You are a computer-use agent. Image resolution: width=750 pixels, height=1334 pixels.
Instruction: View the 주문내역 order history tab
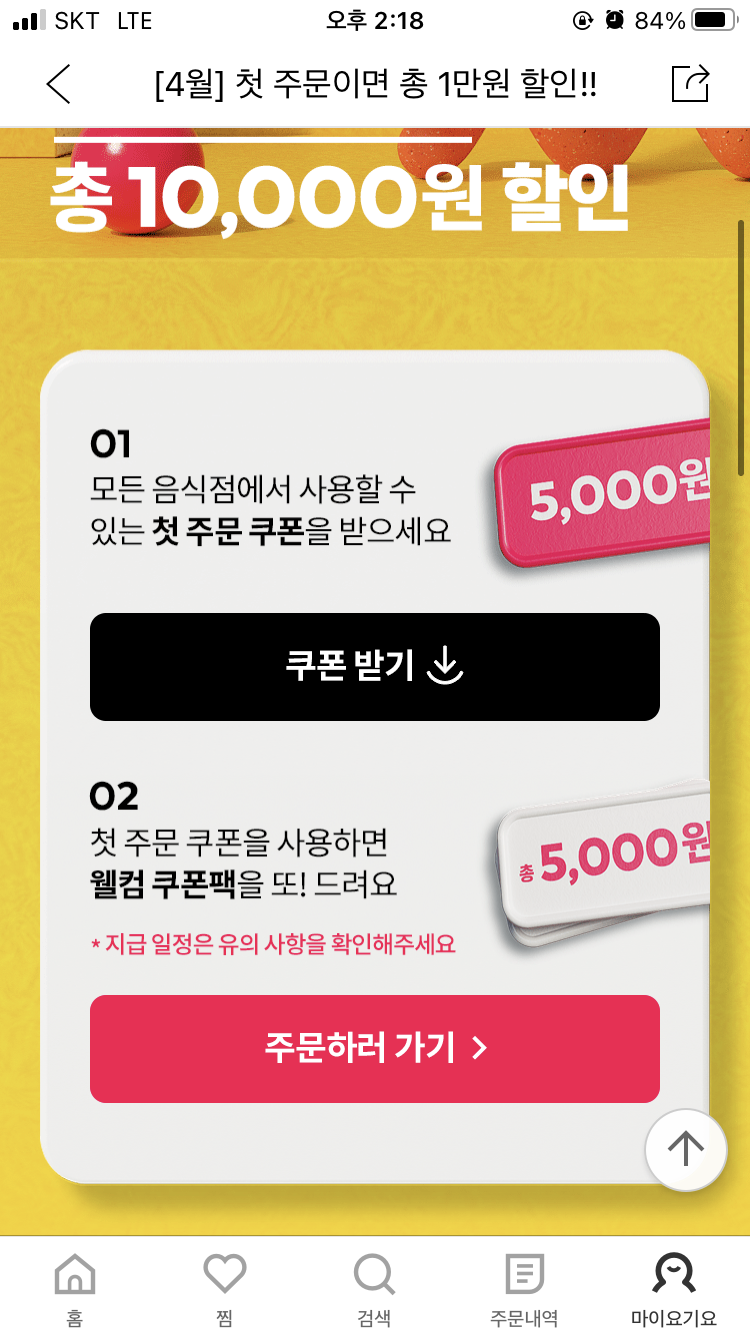click(x=524, y=1290)
